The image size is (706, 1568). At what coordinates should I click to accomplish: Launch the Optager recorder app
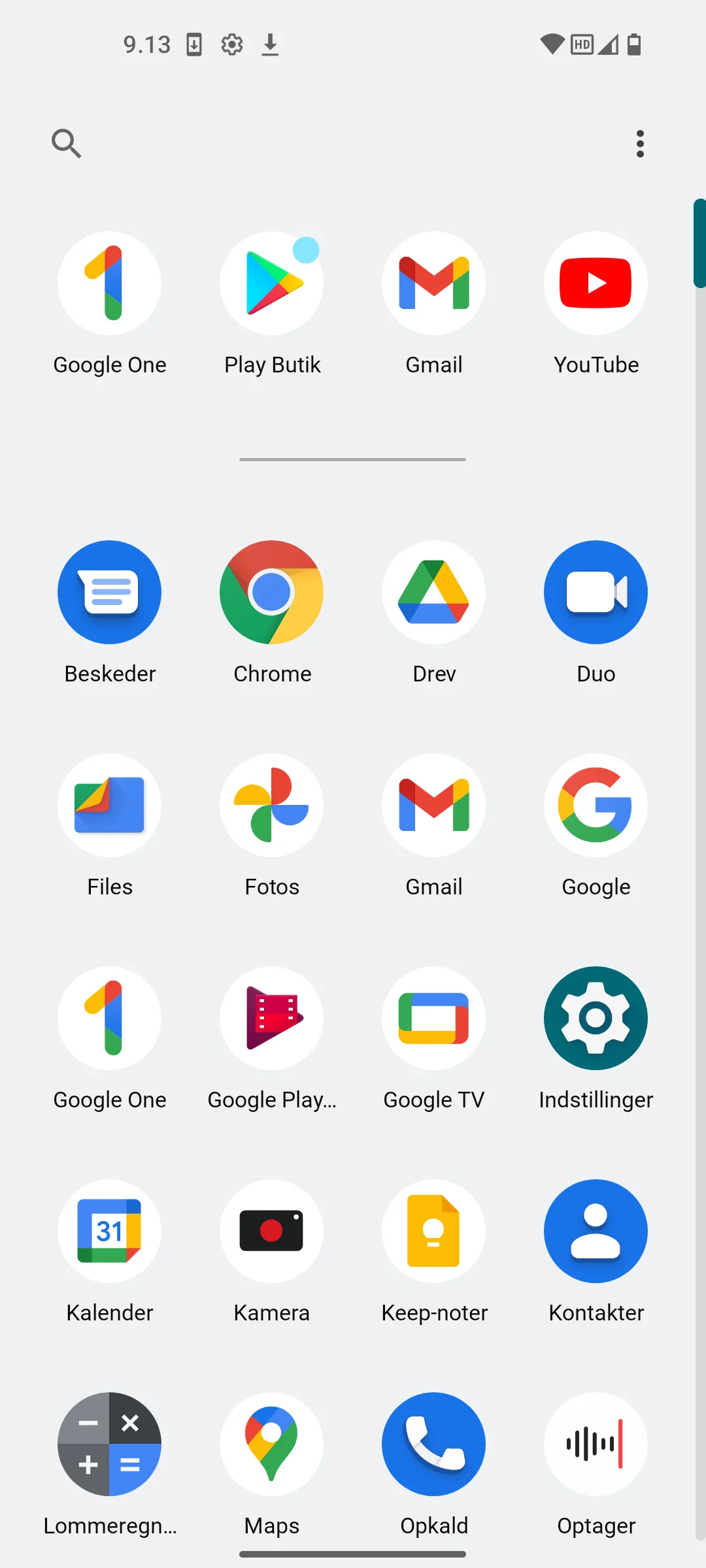point(596,1445)
